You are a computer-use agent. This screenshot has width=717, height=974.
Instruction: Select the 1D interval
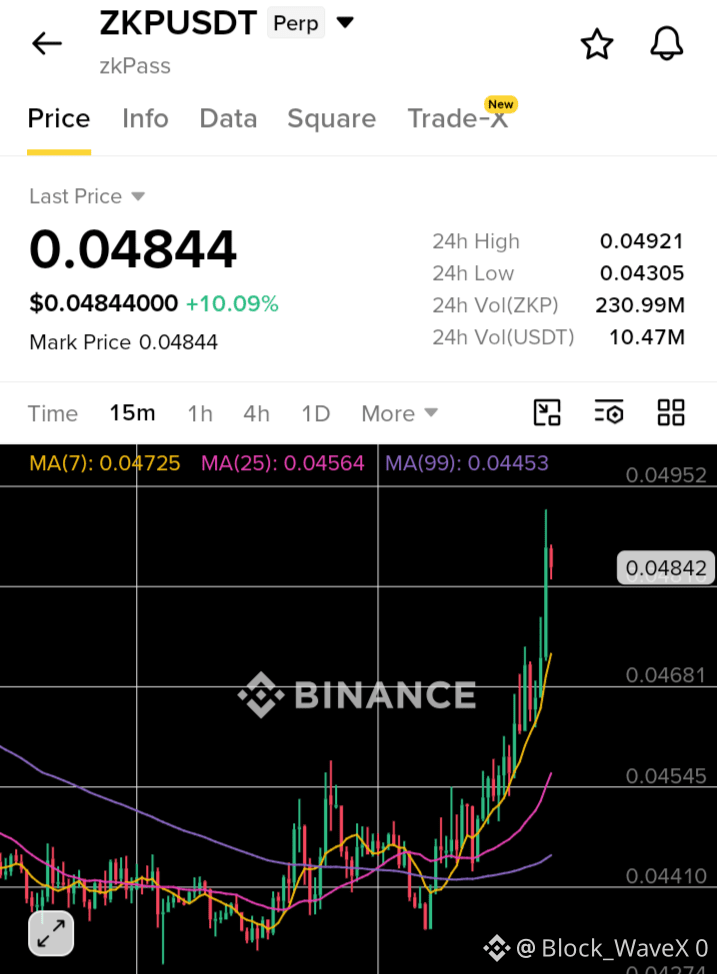tap(316, 414)
